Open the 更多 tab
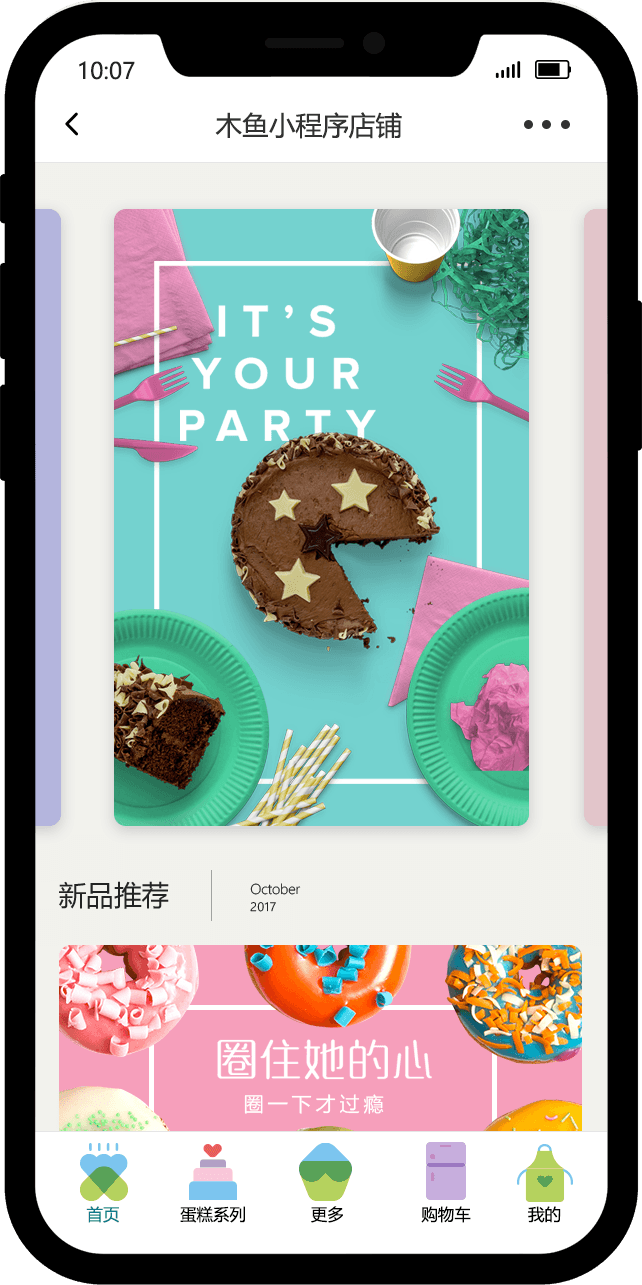Image resolution: width=642 pixels, height=1285 pixels. pos(326,1186)
